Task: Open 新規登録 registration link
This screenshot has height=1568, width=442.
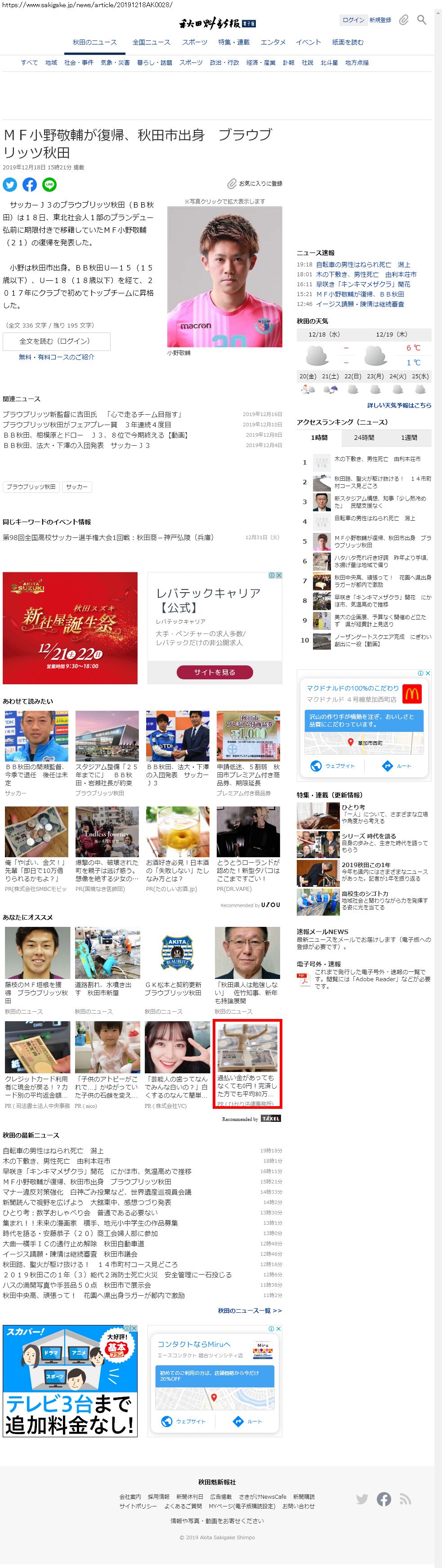Action: [380, 20]
